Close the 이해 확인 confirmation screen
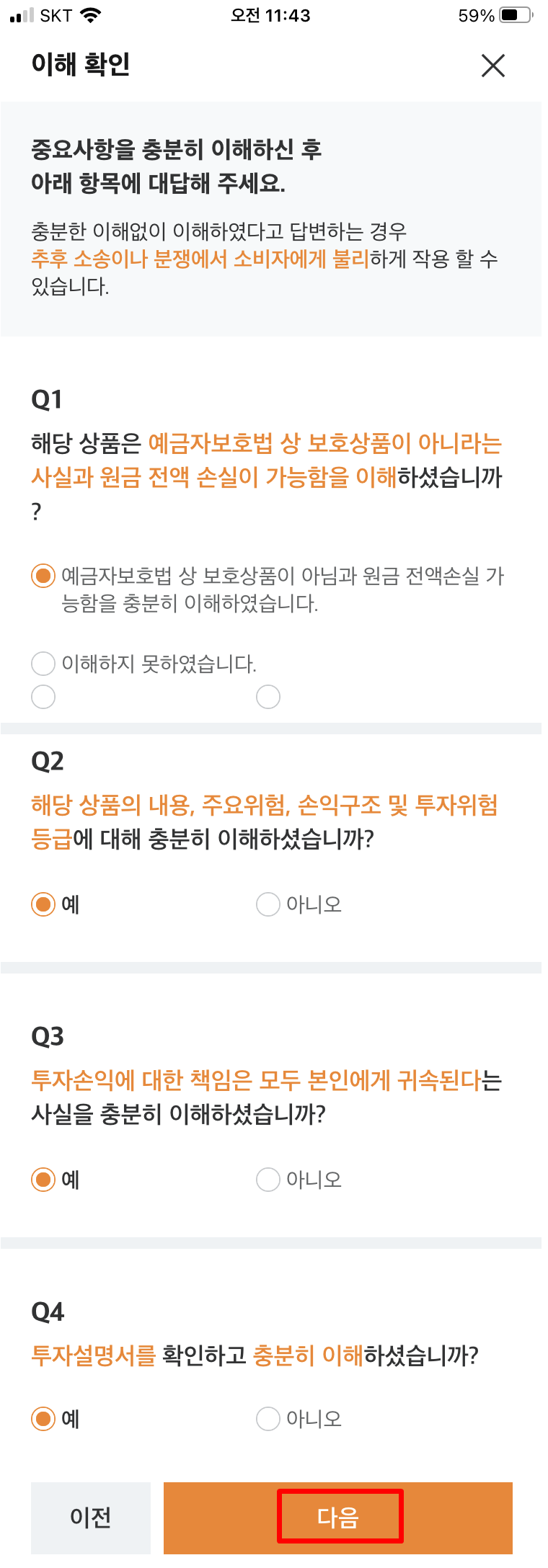Screen dimensions: 548x1568 click(x=493, y=66)
